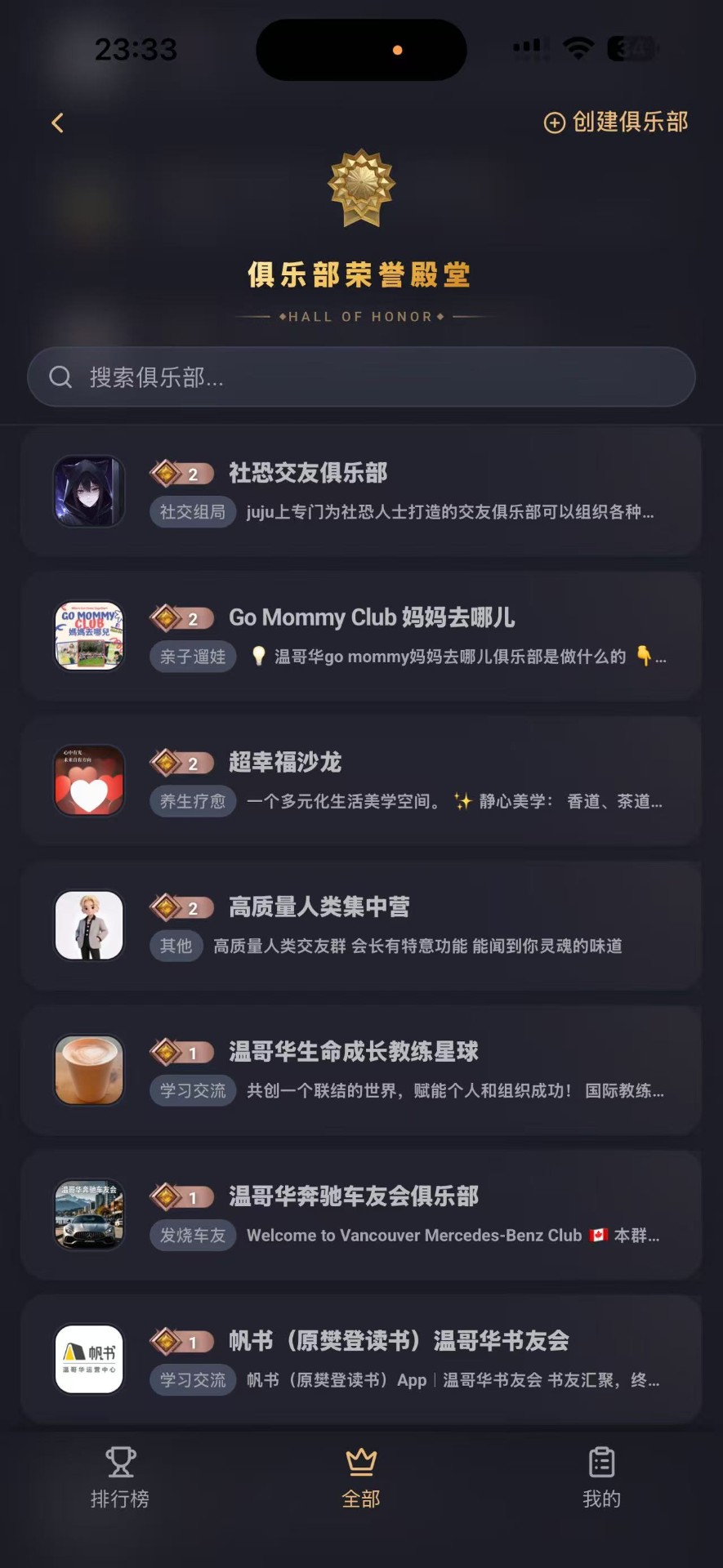This screenshot has height=1568, width=723.
Task: Tap 创建俱乐部 to create a club
Action: pyautogui.click(x=616, y=122)
